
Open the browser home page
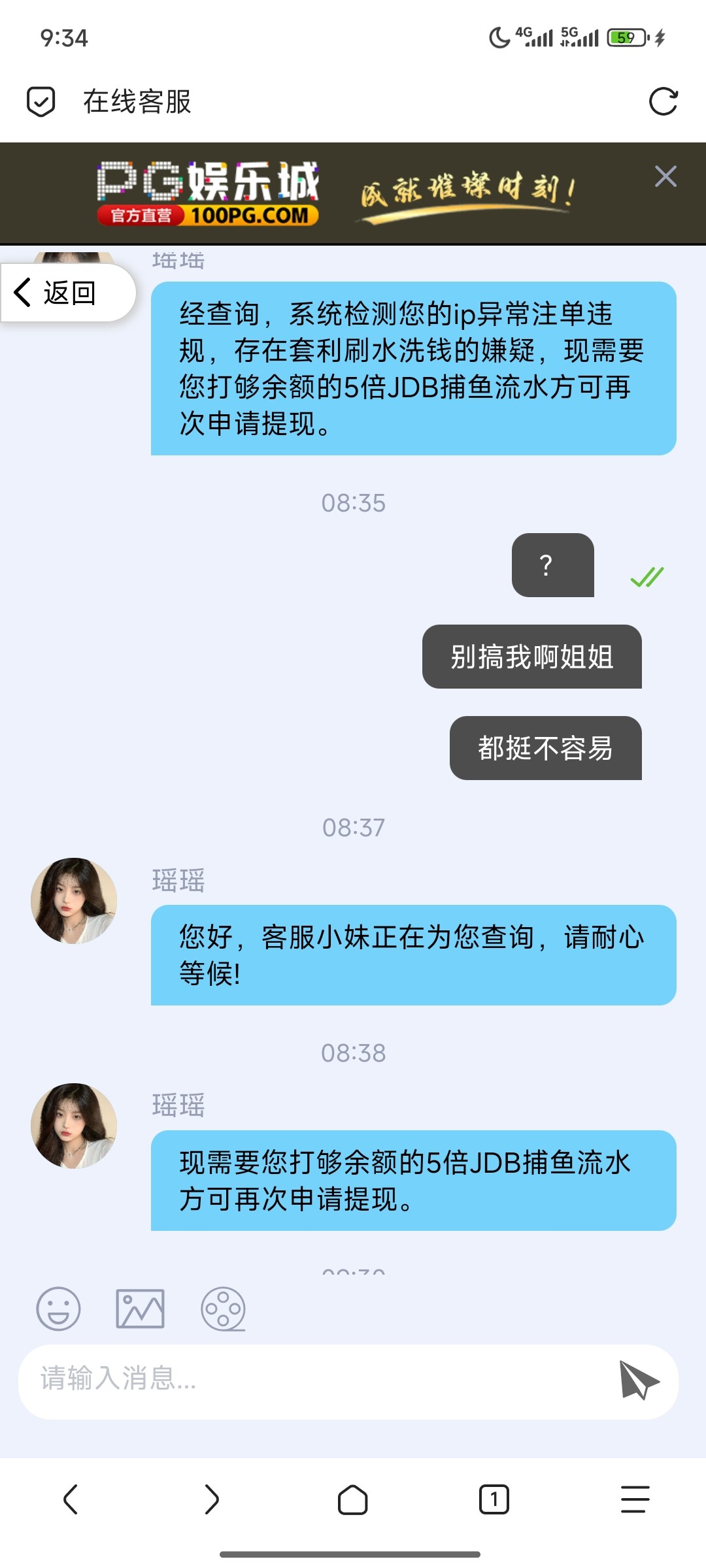click(353, 1499)
